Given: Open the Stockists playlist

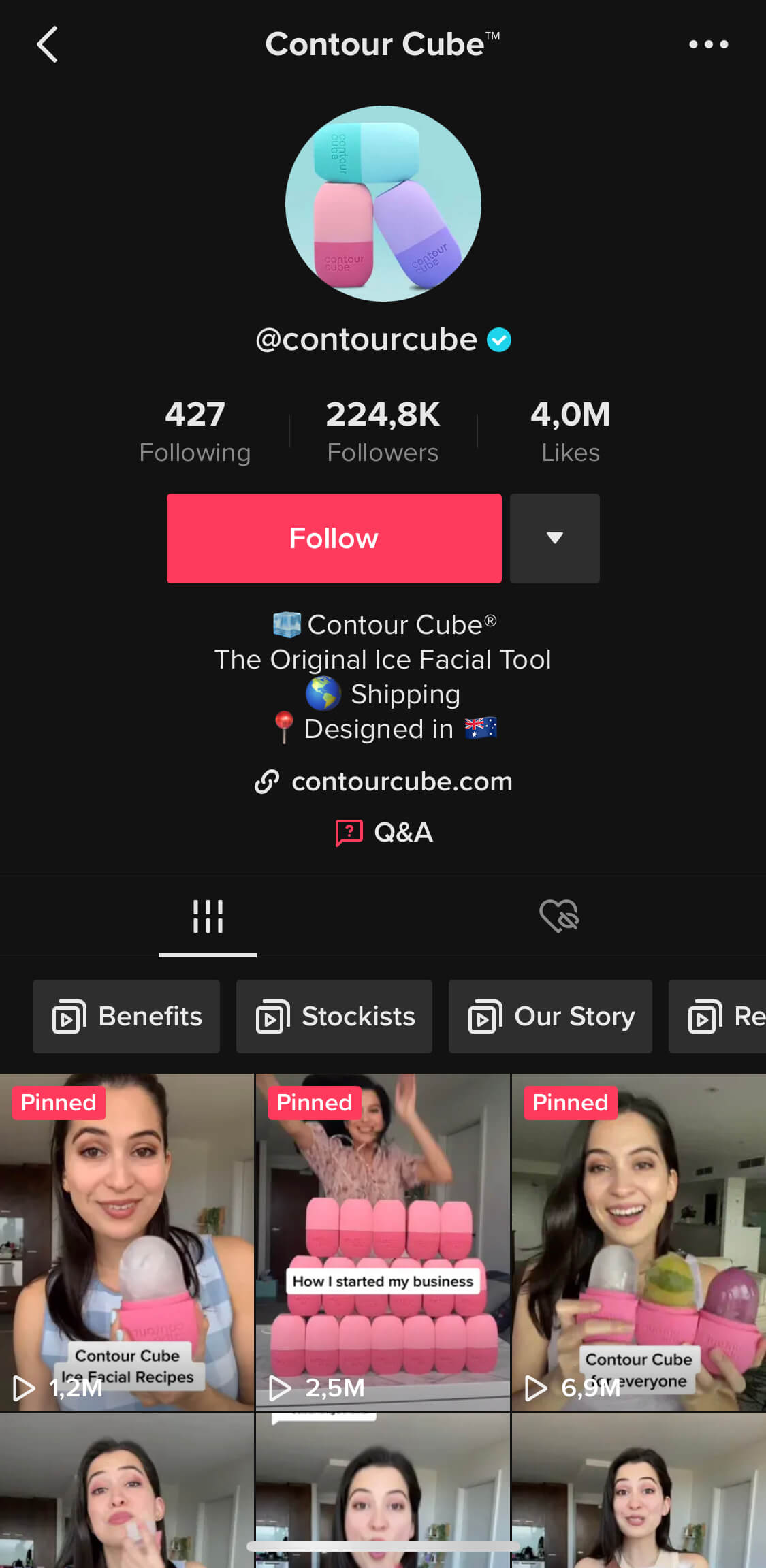Looking at the screenshot, I should [x=334, y=1017].
